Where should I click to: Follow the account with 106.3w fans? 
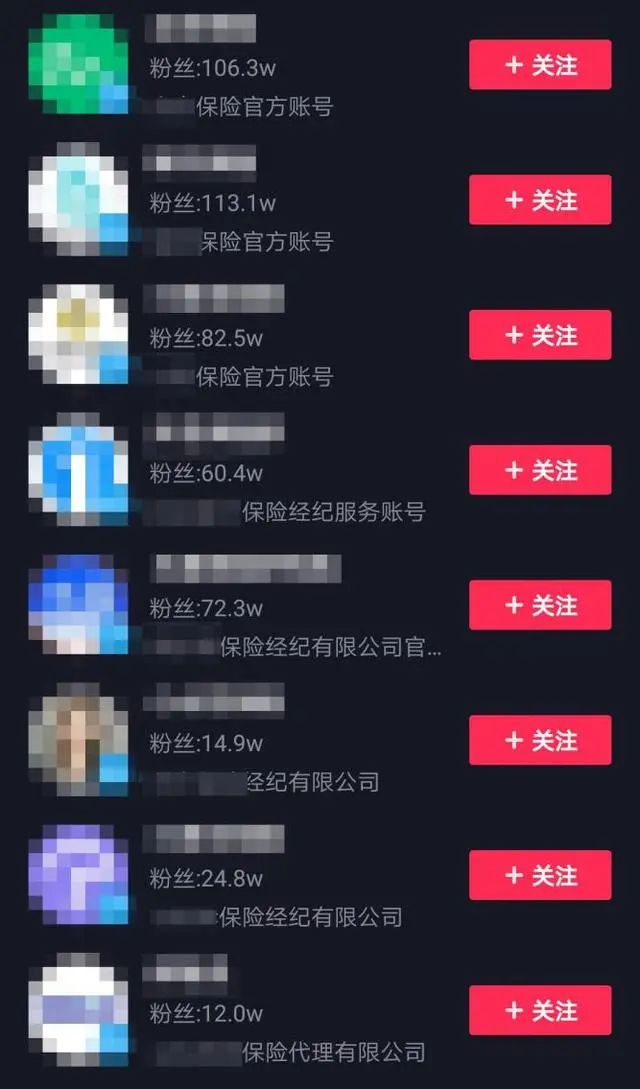coord(540,65)
